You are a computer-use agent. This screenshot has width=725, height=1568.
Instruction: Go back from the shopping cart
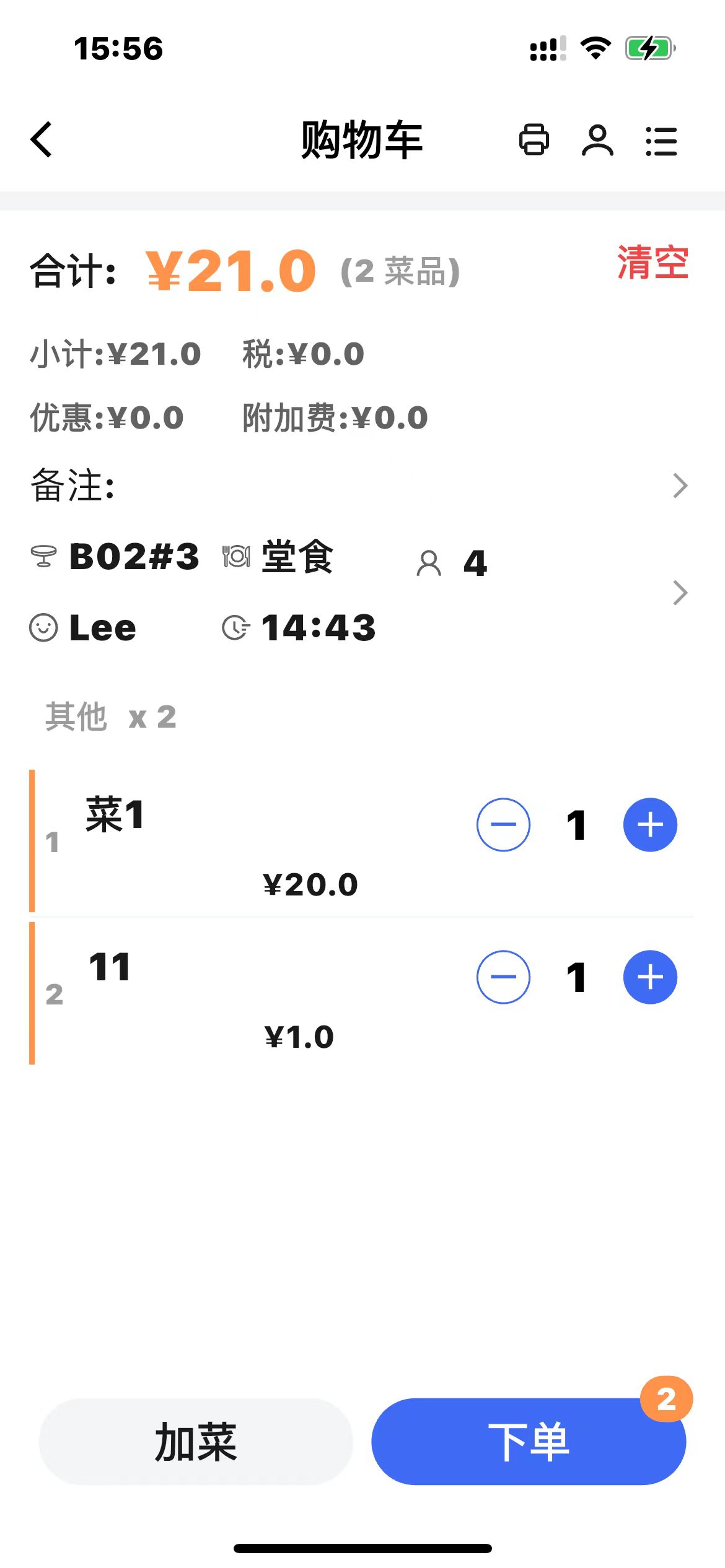[42, 139]
